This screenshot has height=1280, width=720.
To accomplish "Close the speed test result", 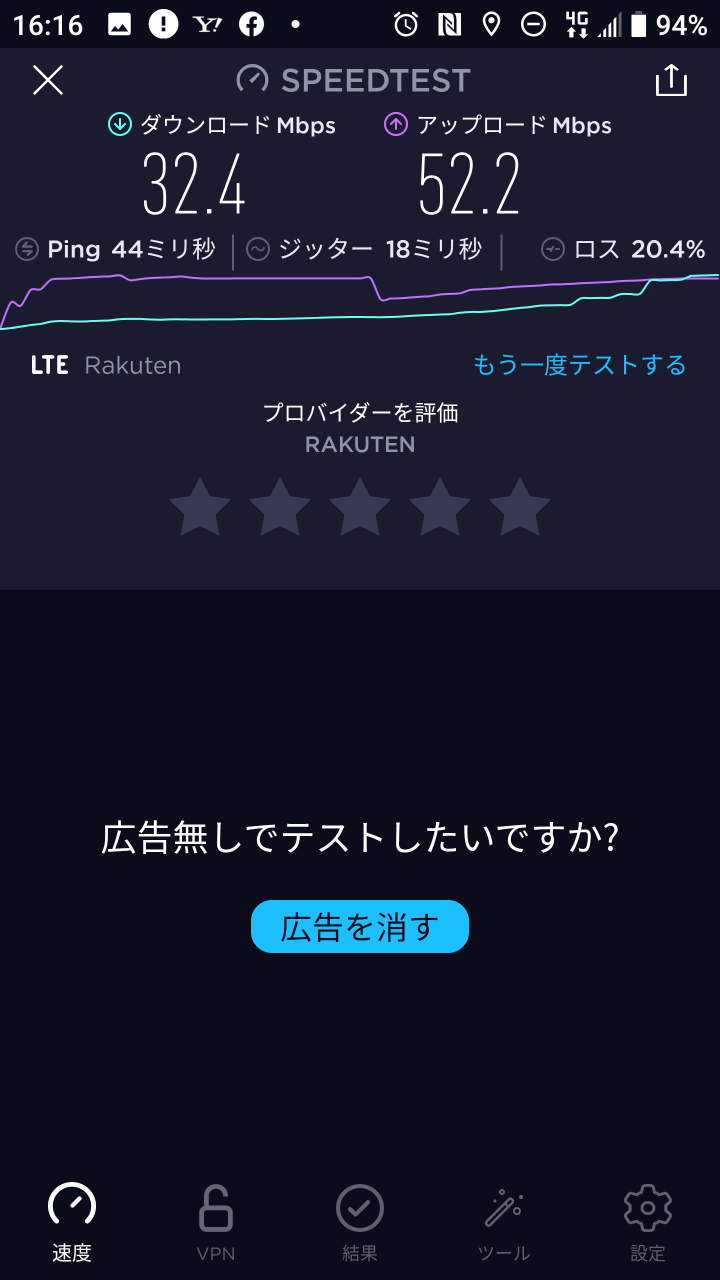I will pos(48,80).
